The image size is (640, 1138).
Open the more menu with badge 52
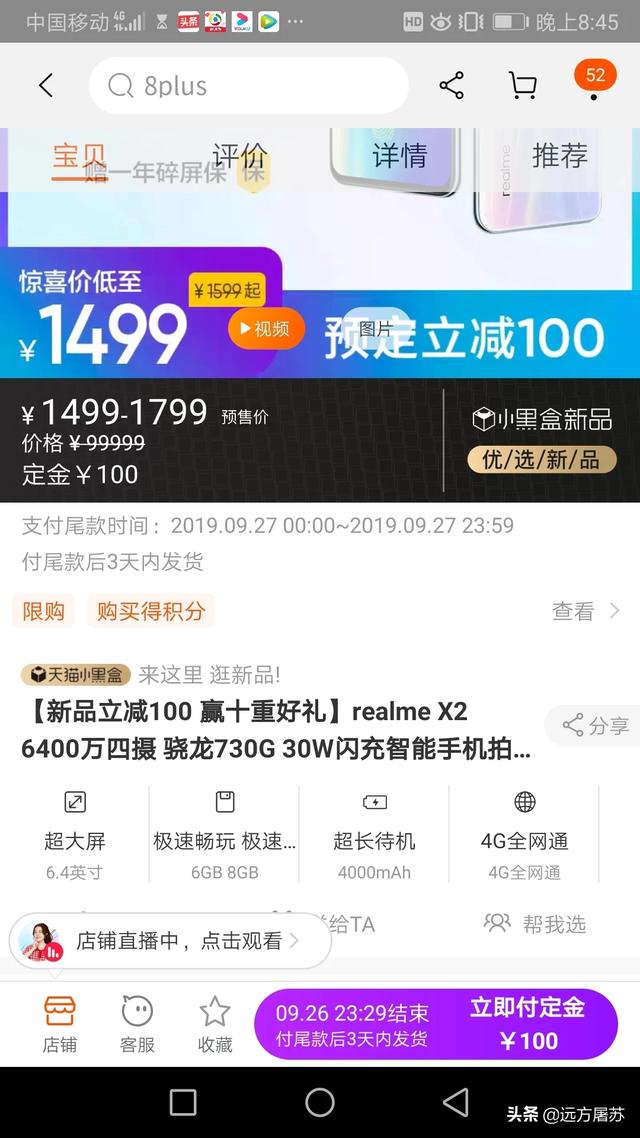[594, 82]
